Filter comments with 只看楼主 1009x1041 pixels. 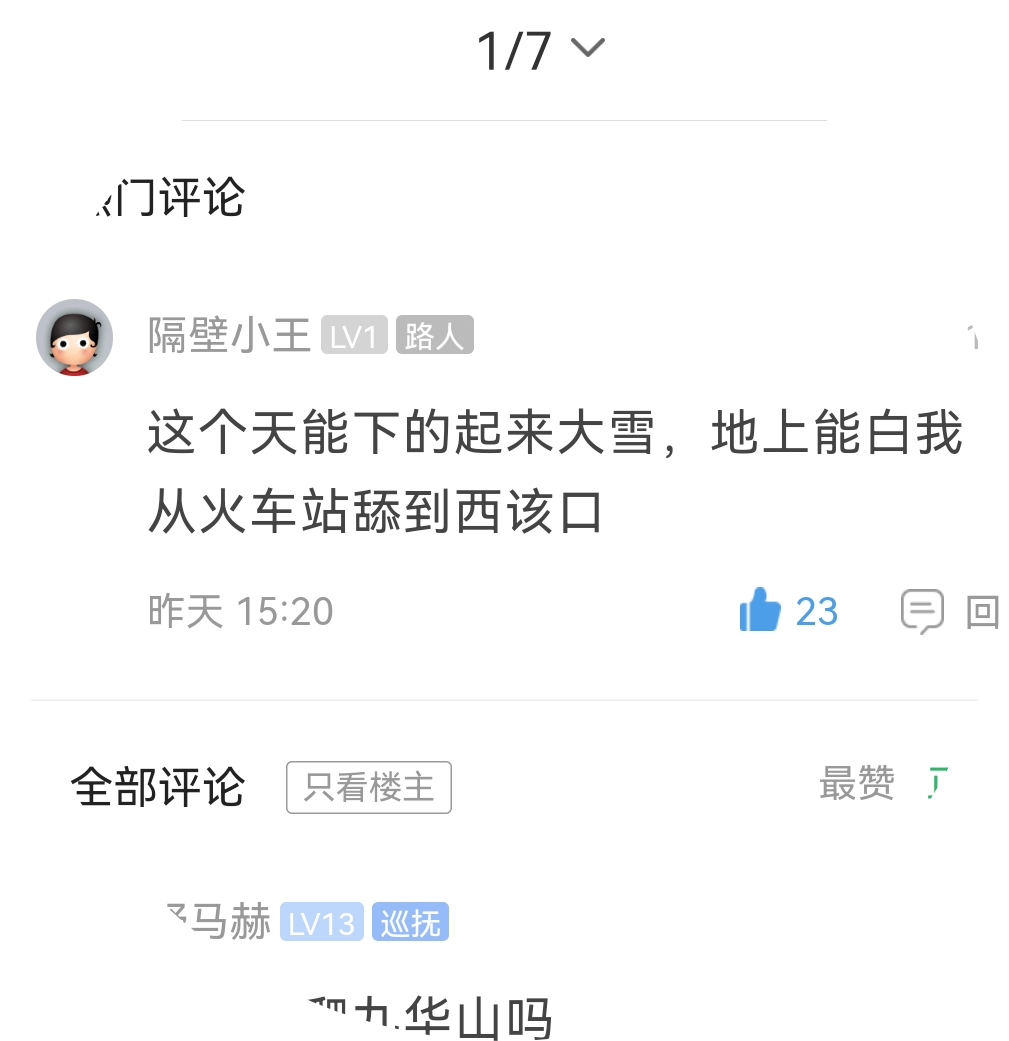368,787
